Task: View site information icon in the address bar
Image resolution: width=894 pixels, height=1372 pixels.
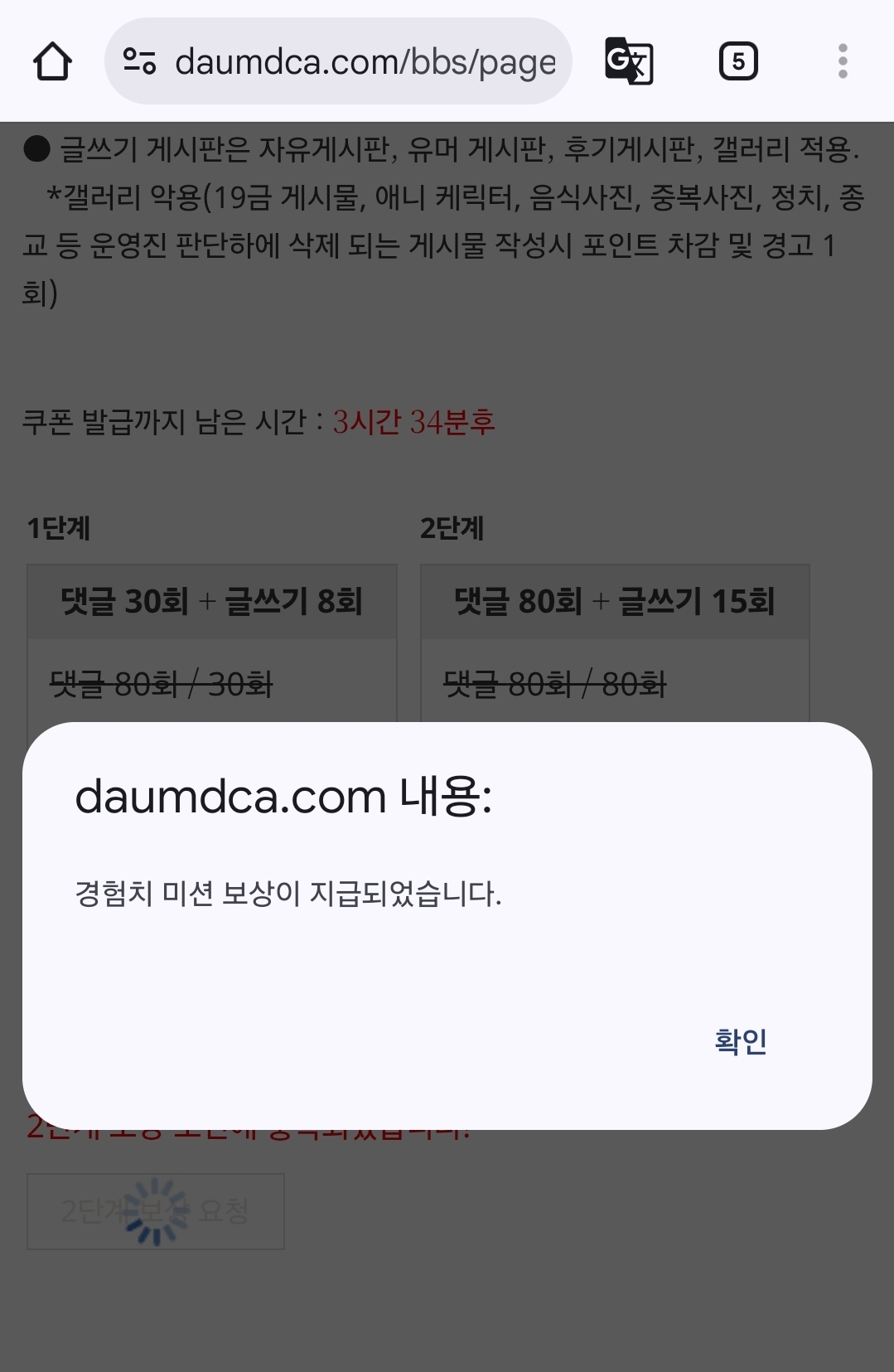Action: coord(139,61)
